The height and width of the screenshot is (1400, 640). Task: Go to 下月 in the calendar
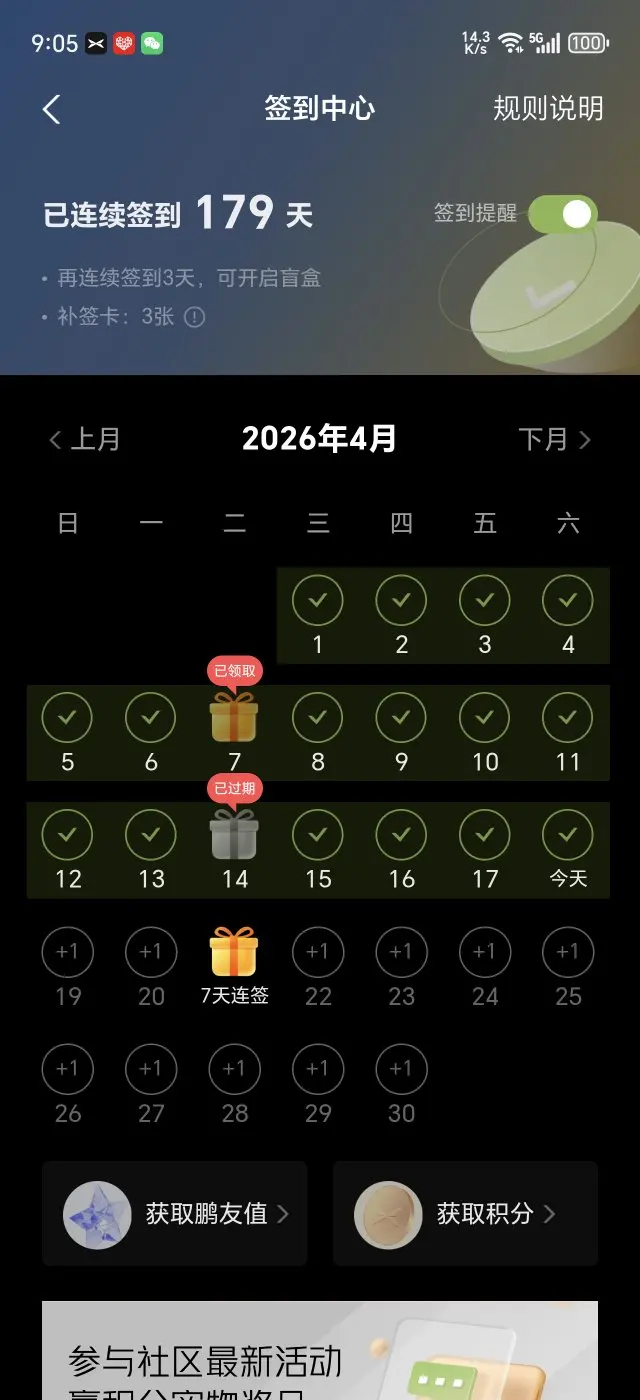(x=554, y=439)
